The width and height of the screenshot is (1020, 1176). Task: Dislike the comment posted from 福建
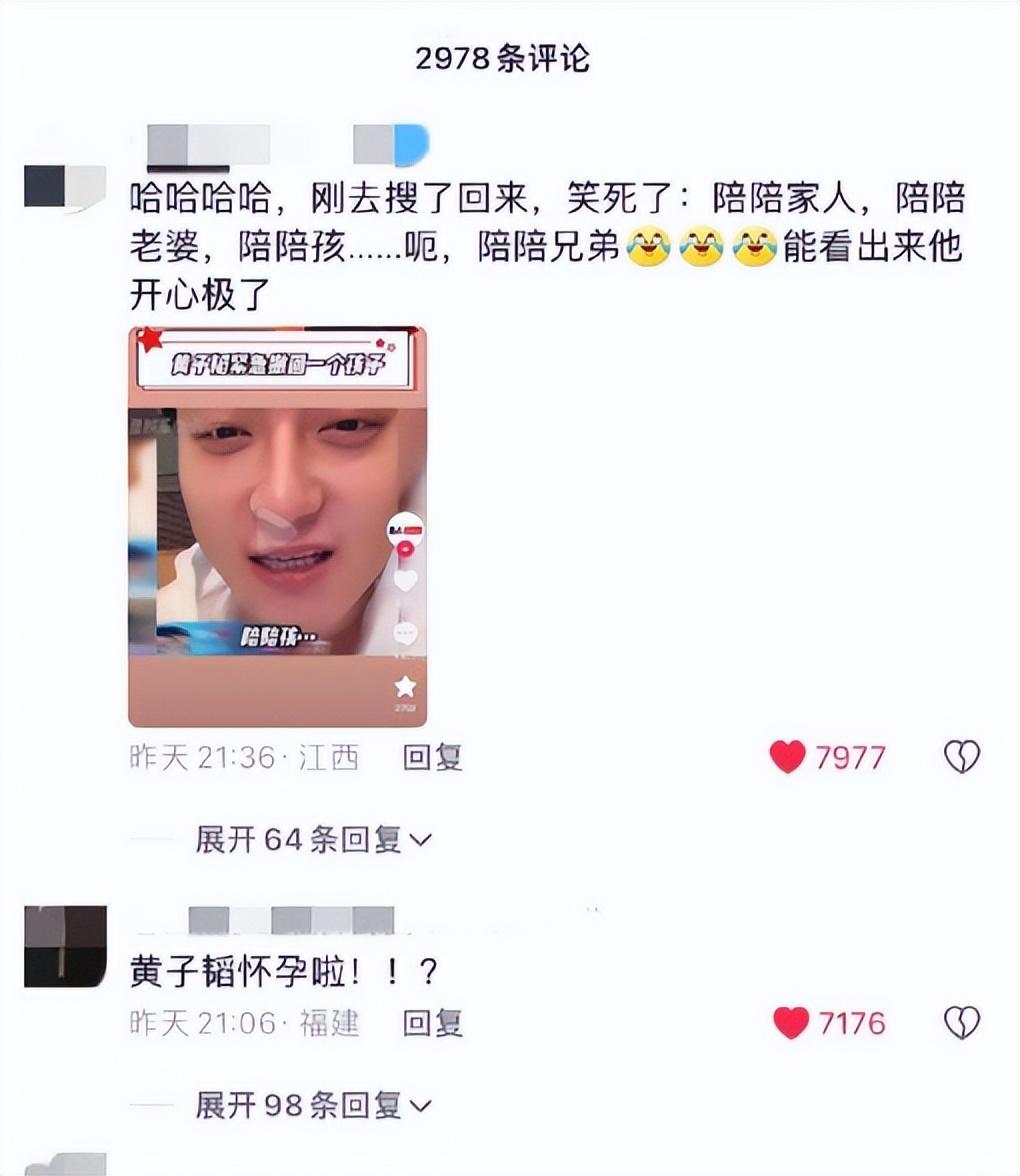(962, 1023)
